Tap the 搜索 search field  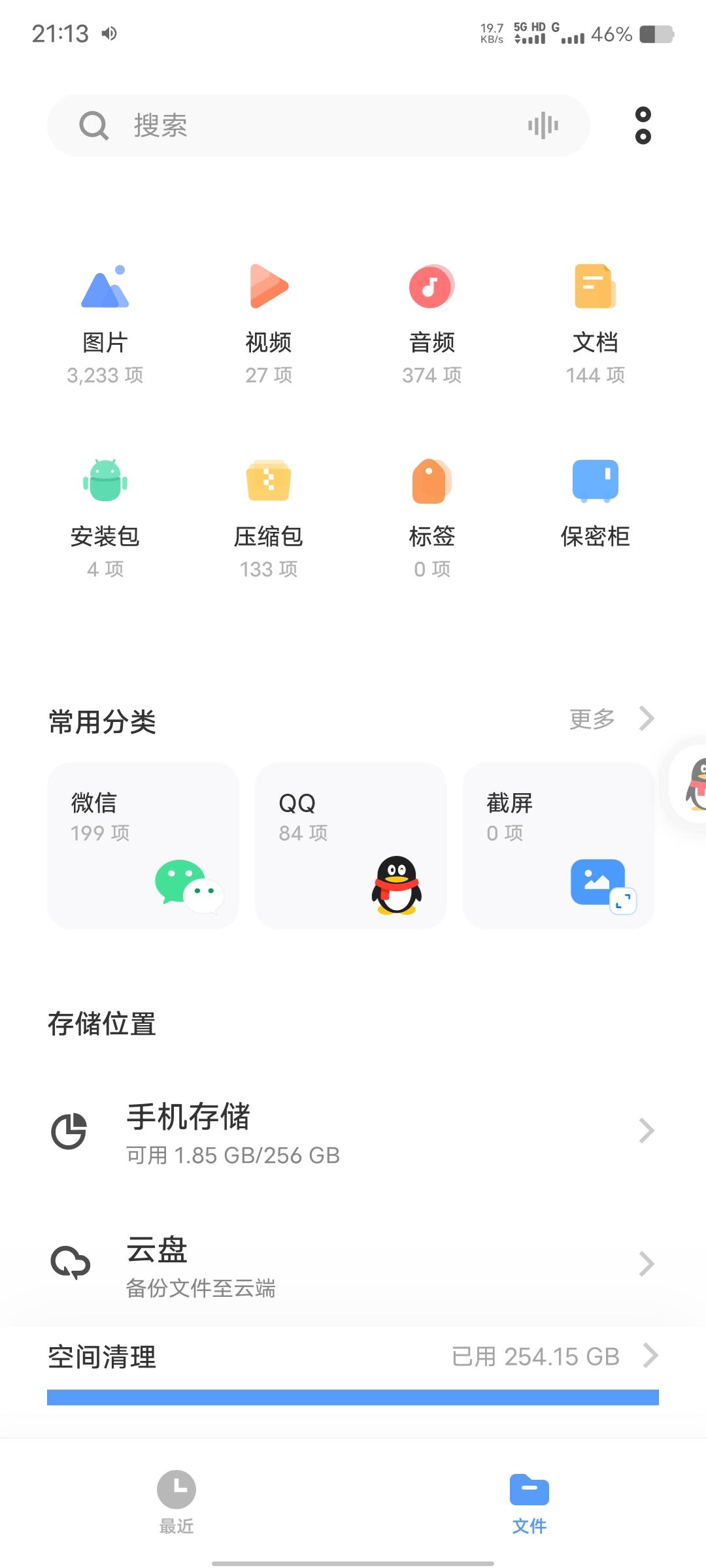318,125
